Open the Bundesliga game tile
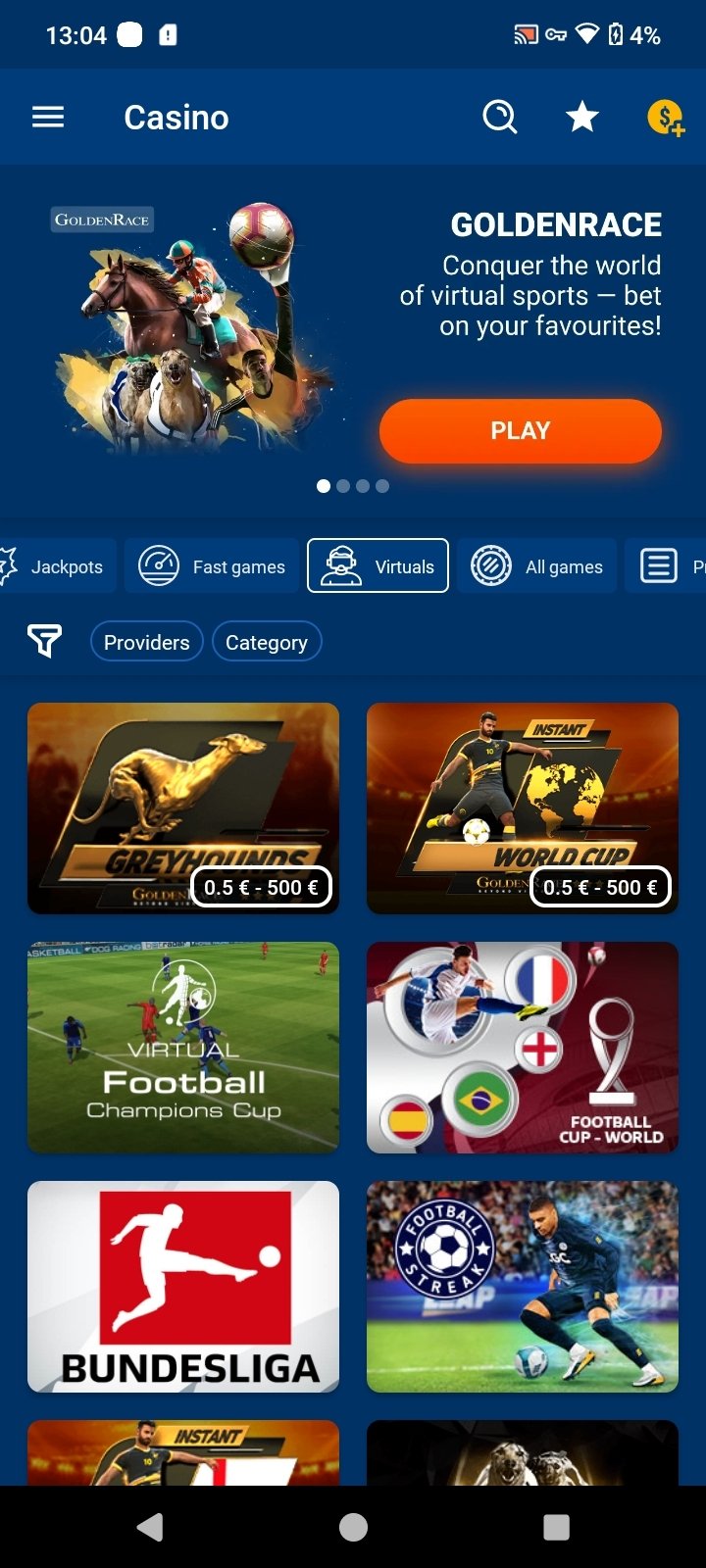Screen dimensions: 706x1568 (183, 1286)
